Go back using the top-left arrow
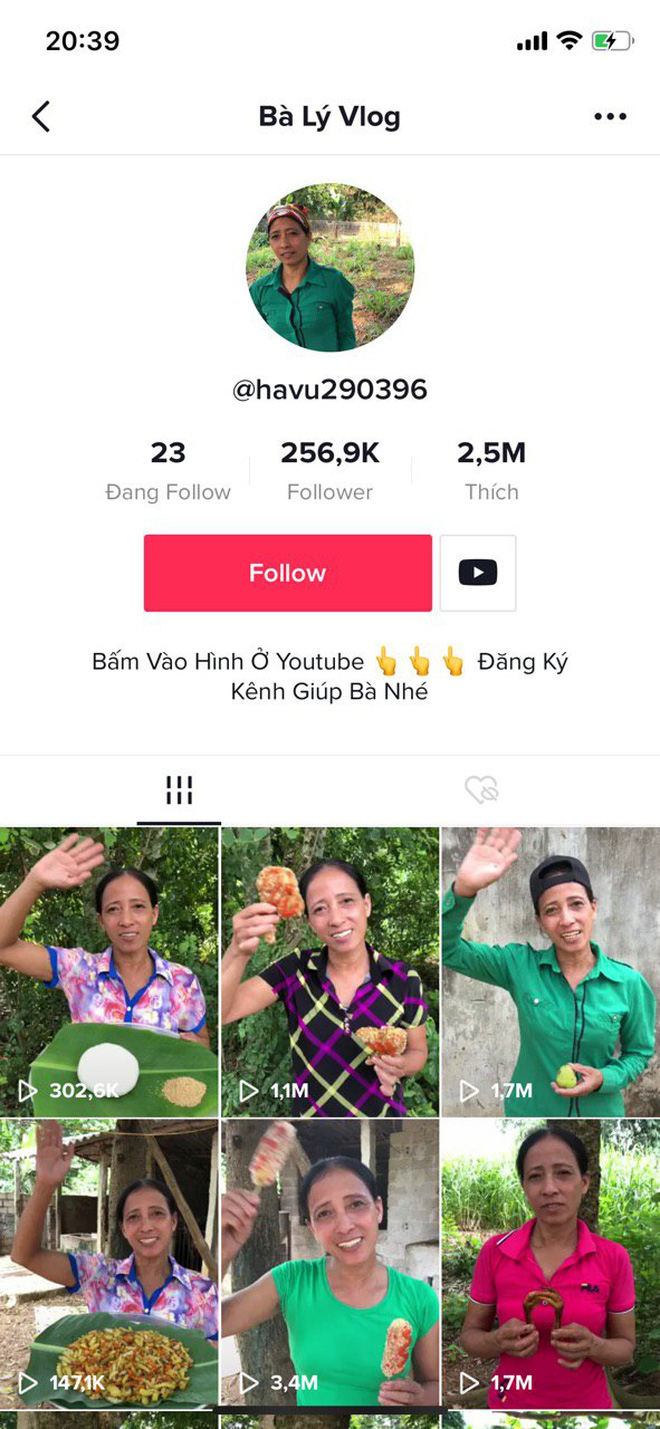This screenshot has height=1429, width=660. click(40, 117)
